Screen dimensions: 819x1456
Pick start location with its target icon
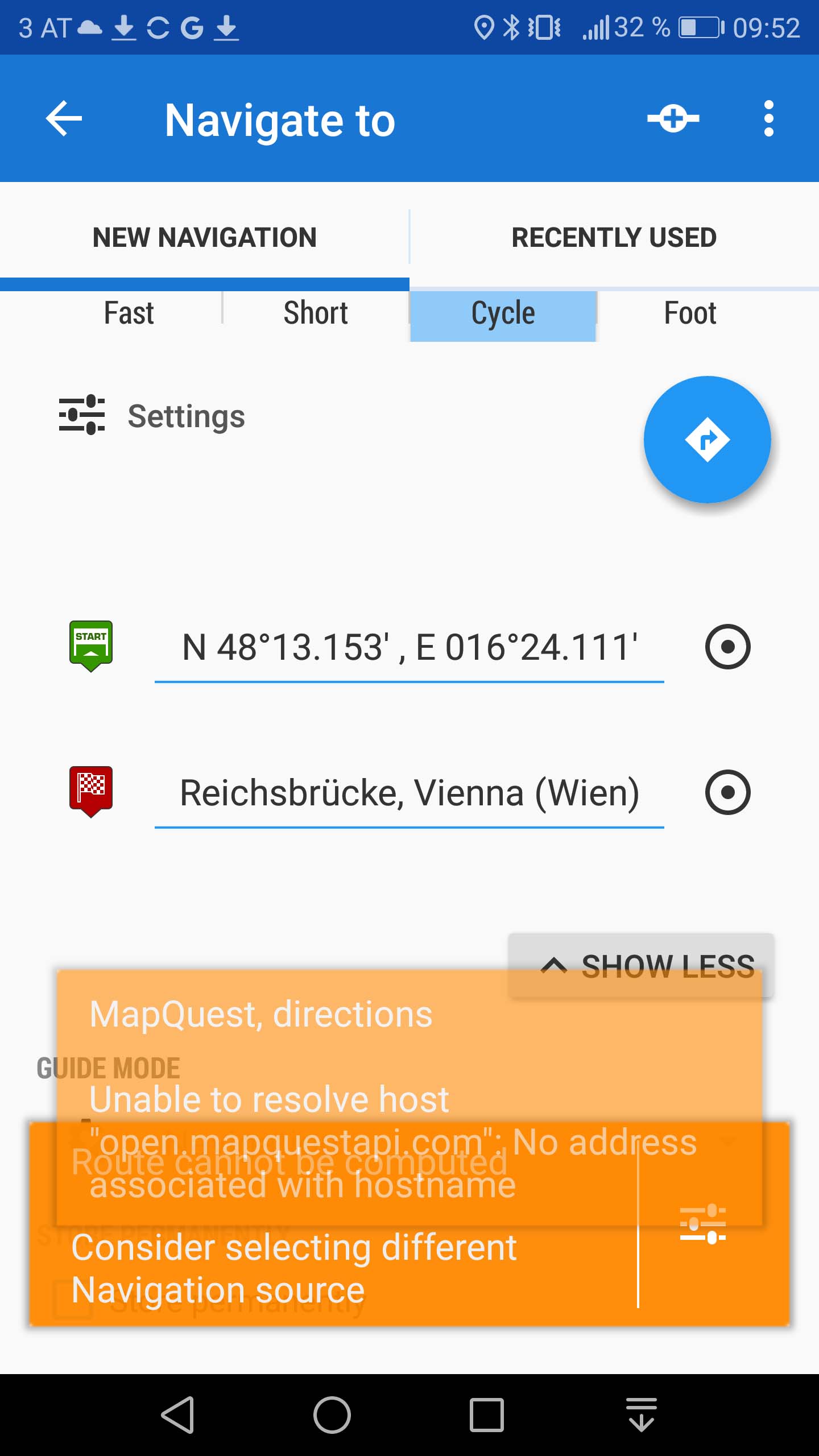coord(727,647)
